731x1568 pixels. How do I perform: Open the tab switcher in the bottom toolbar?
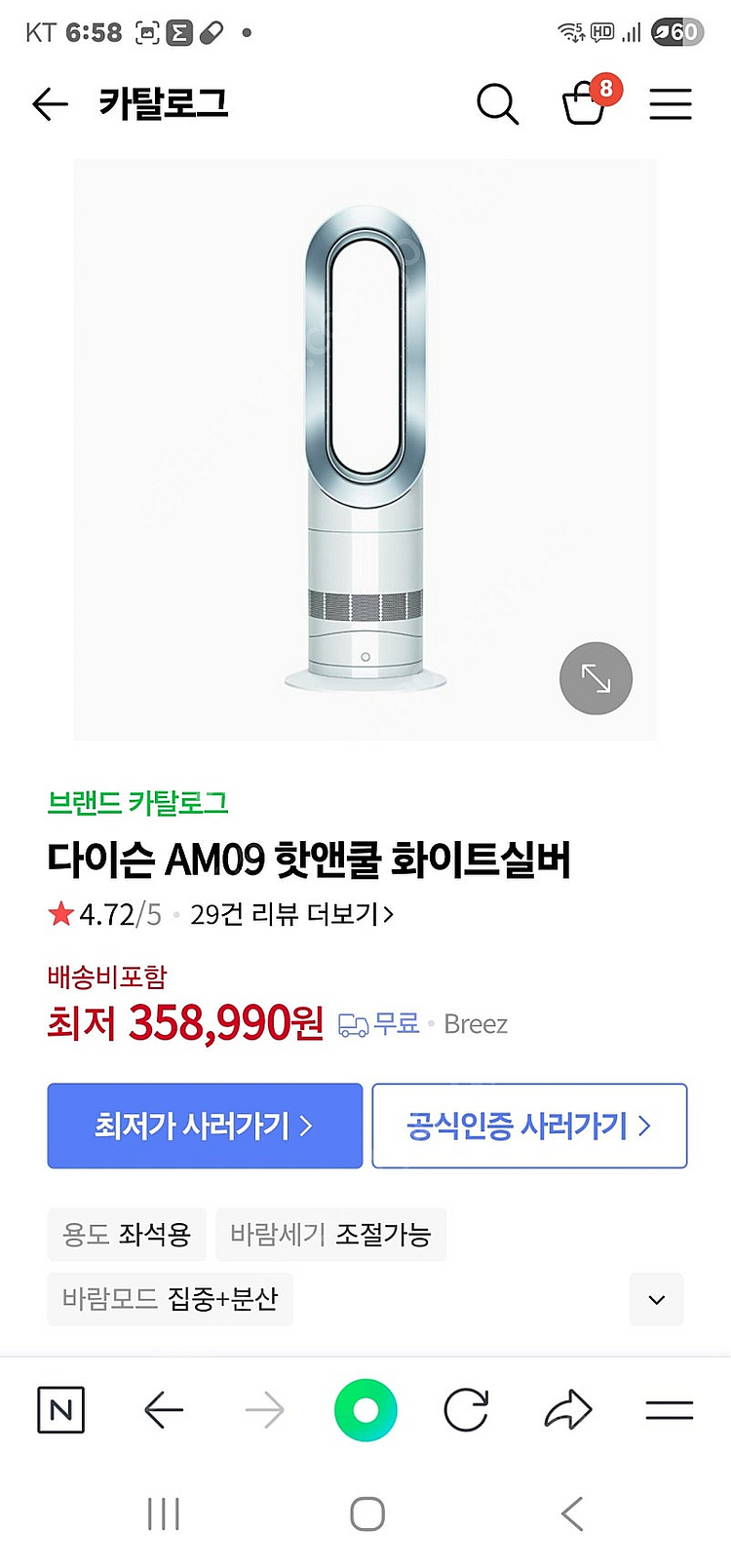pos(670,1409)
